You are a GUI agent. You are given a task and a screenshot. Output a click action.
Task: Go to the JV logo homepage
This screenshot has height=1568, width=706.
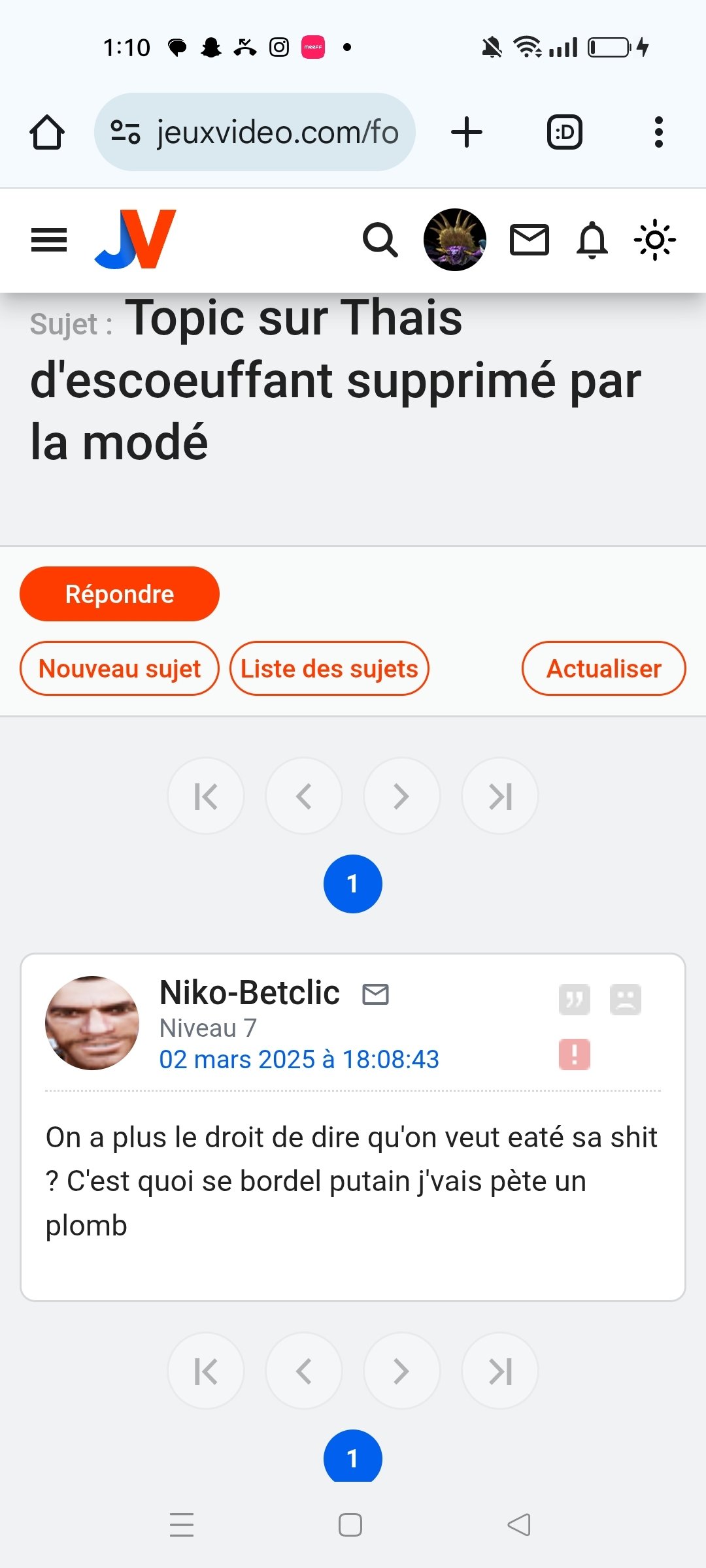point(135,239)
